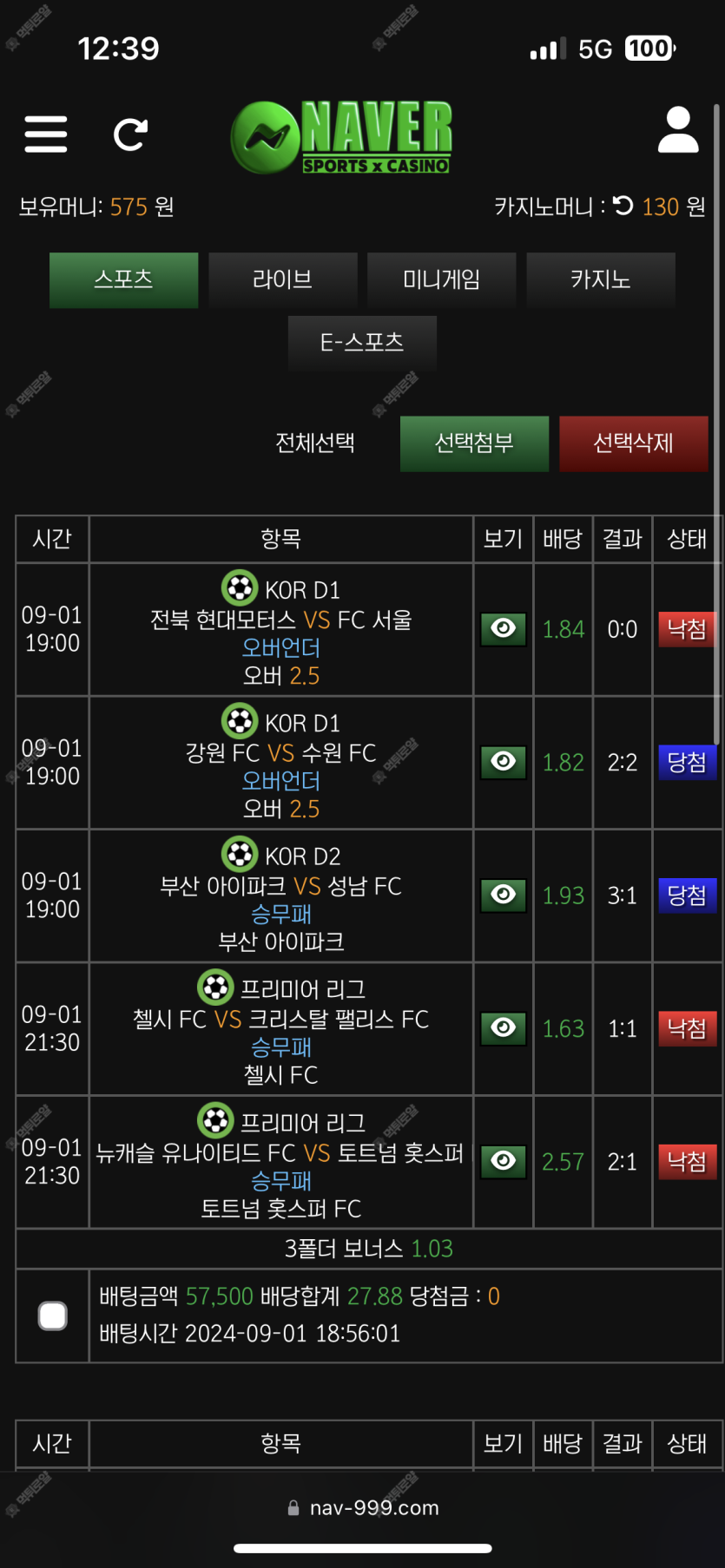This screenshot has width=725, height=1568.
Task: Tap the page refresh icon
Action: [x=131, y=134]
